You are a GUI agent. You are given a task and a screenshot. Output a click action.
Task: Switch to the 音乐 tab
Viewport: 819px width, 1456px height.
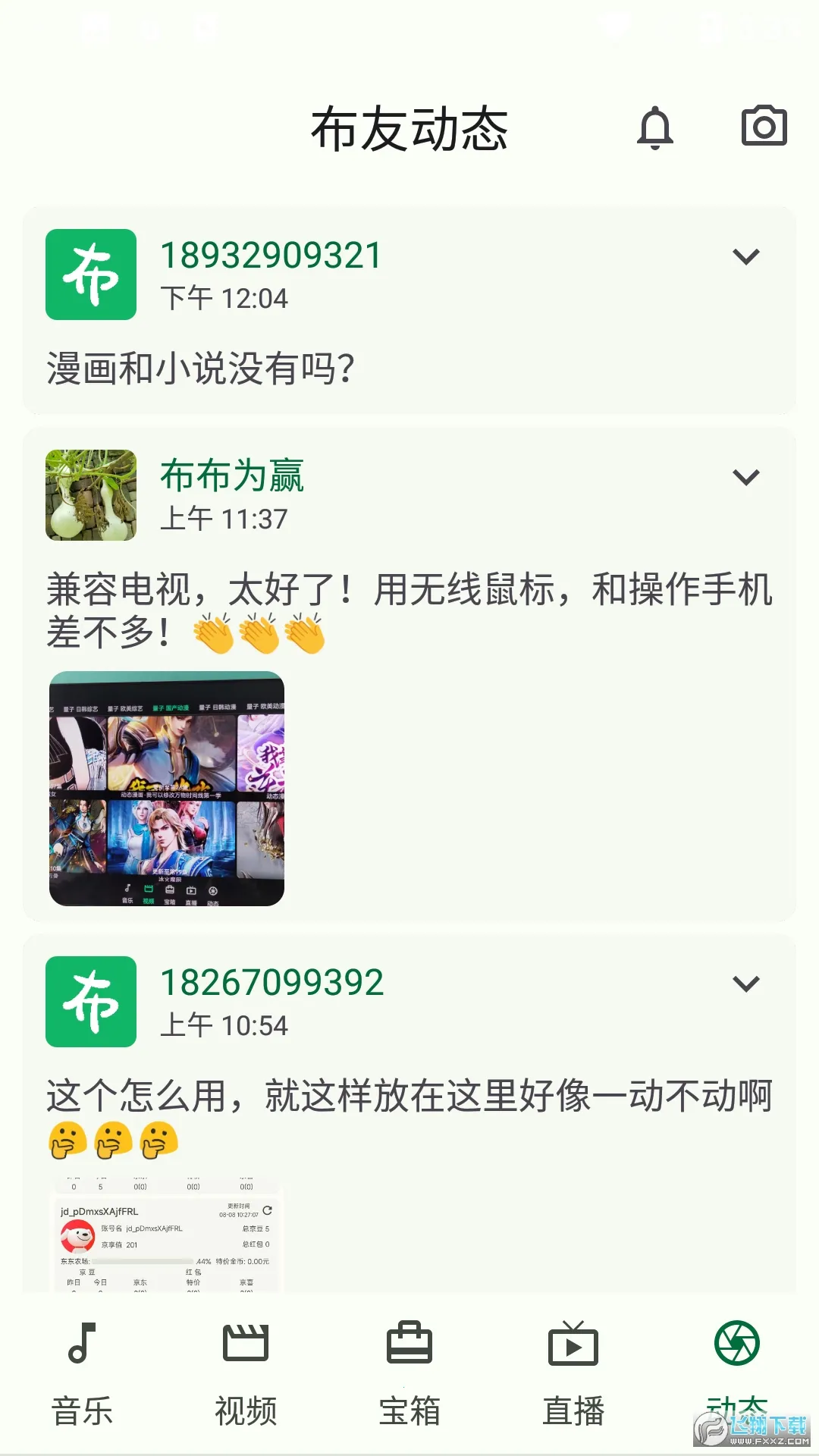[82, 1373]
